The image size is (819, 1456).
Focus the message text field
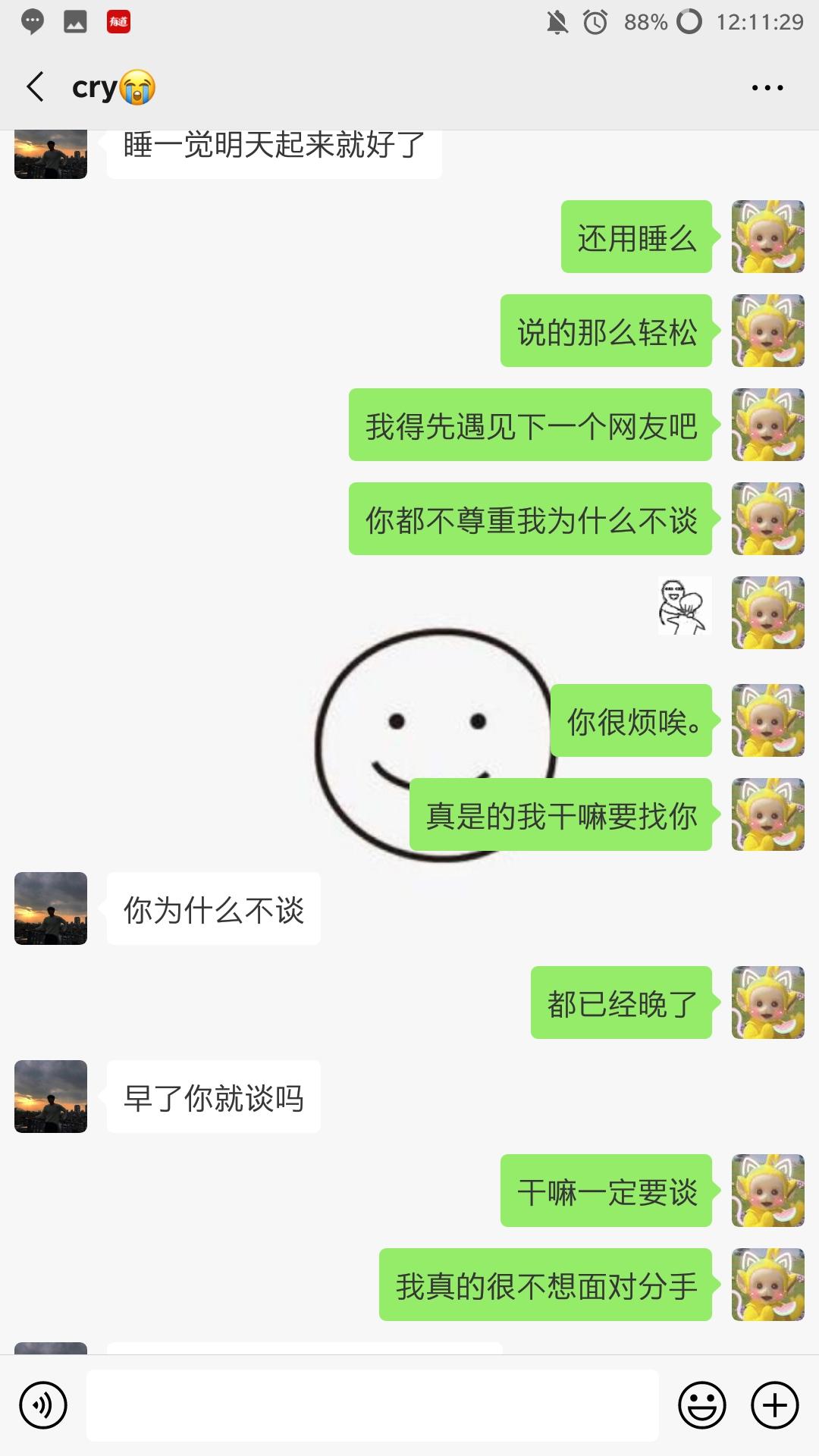click(x=372, y=1405)
